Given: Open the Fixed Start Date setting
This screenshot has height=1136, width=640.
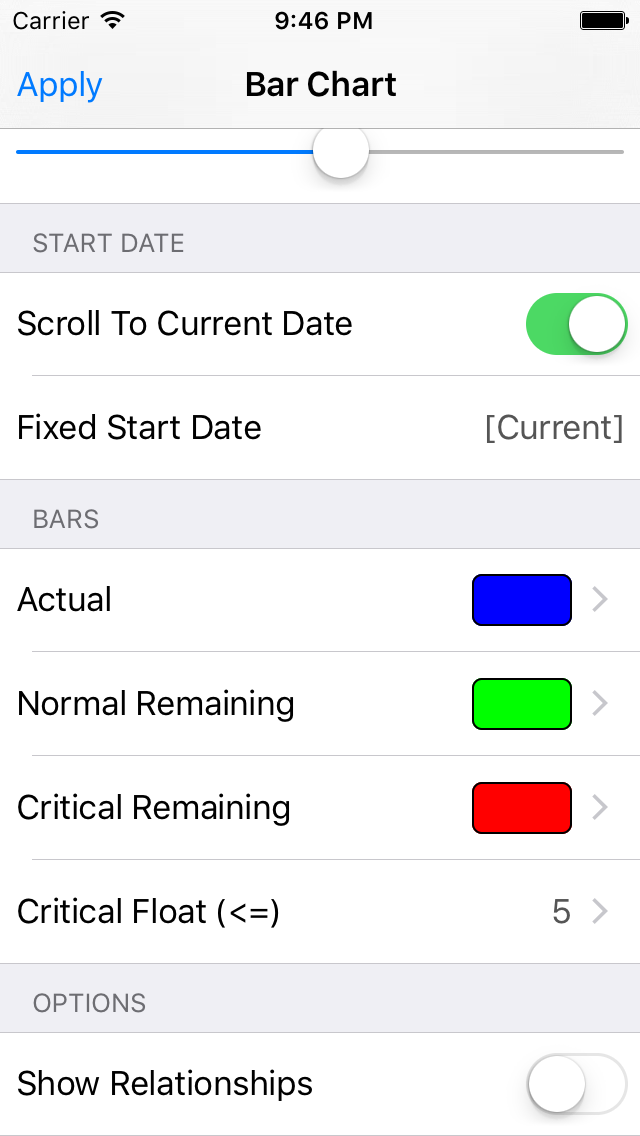Looking at the screenshot, I should (320, 428).
